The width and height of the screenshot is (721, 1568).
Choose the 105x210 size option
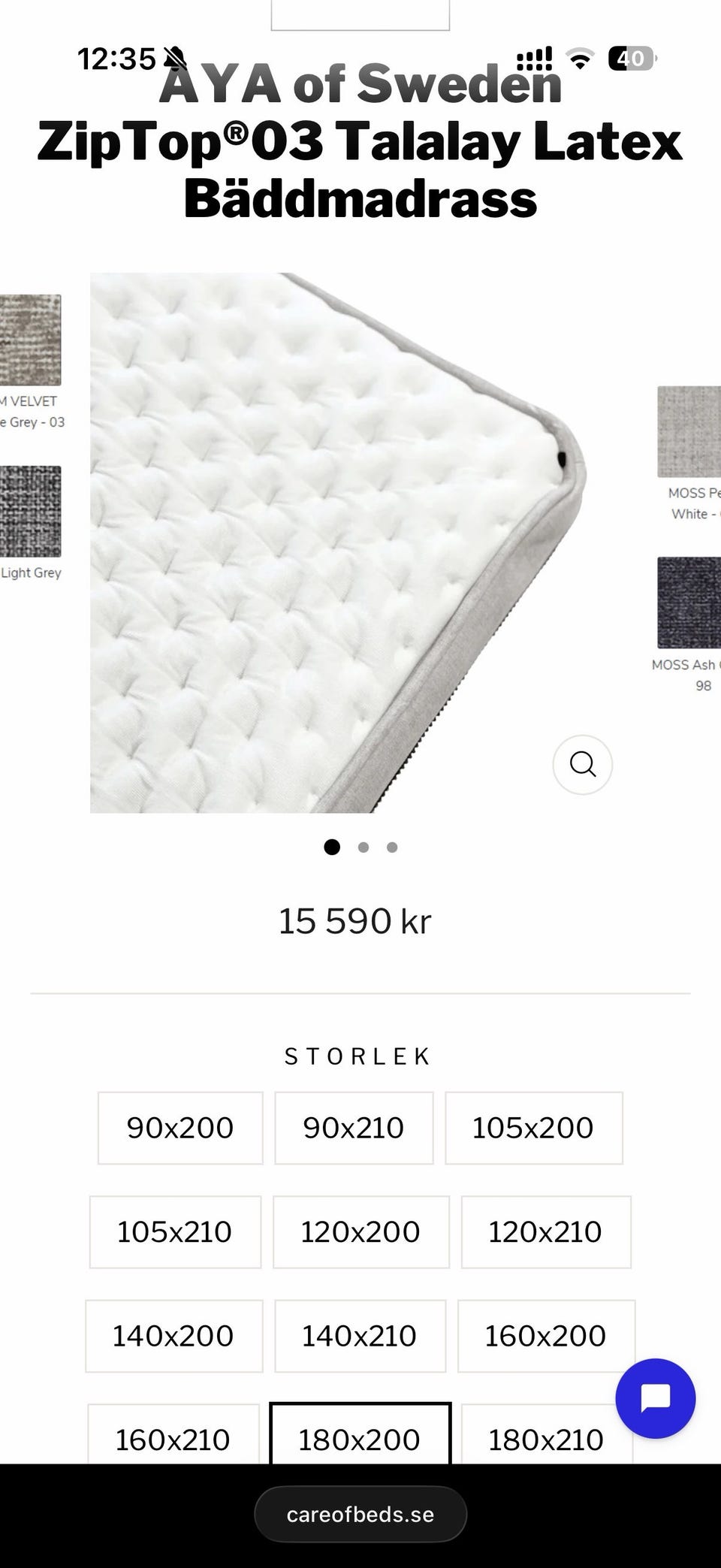coord(175,1232)
